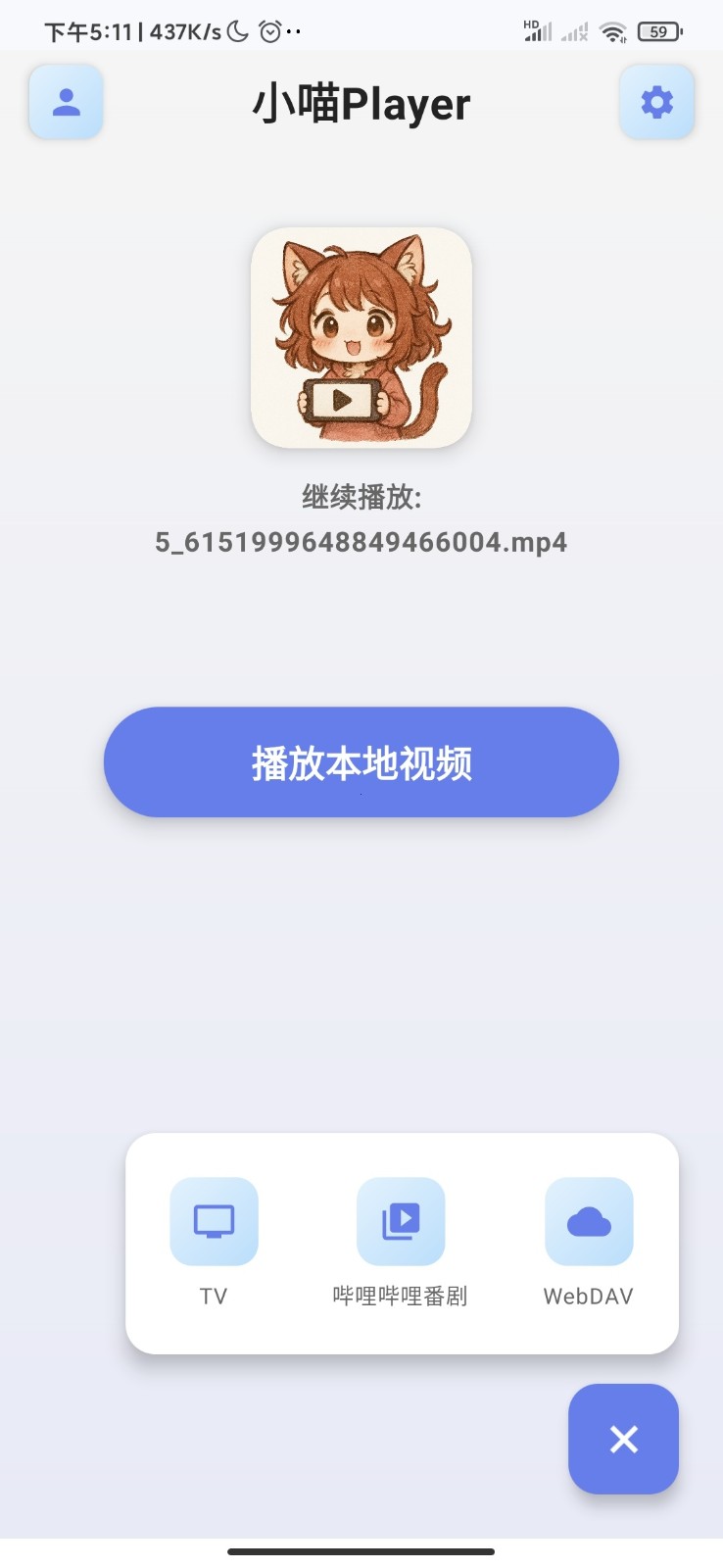This screenshot has height=1568, width=723.
Task: Select the TV label in bottom panel
Action: tap(213, 1296)
